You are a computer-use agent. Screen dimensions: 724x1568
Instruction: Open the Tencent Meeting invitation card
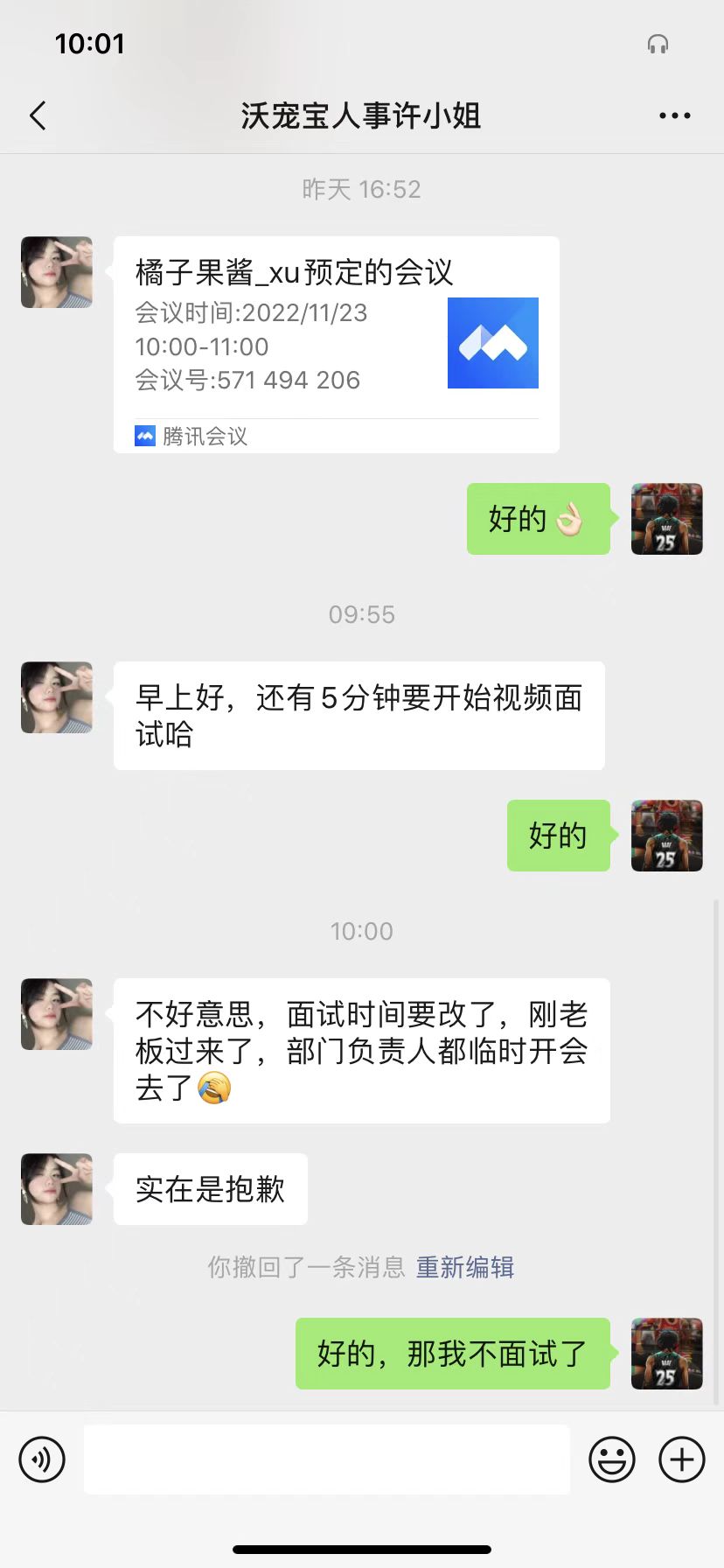tap(336, 344)
